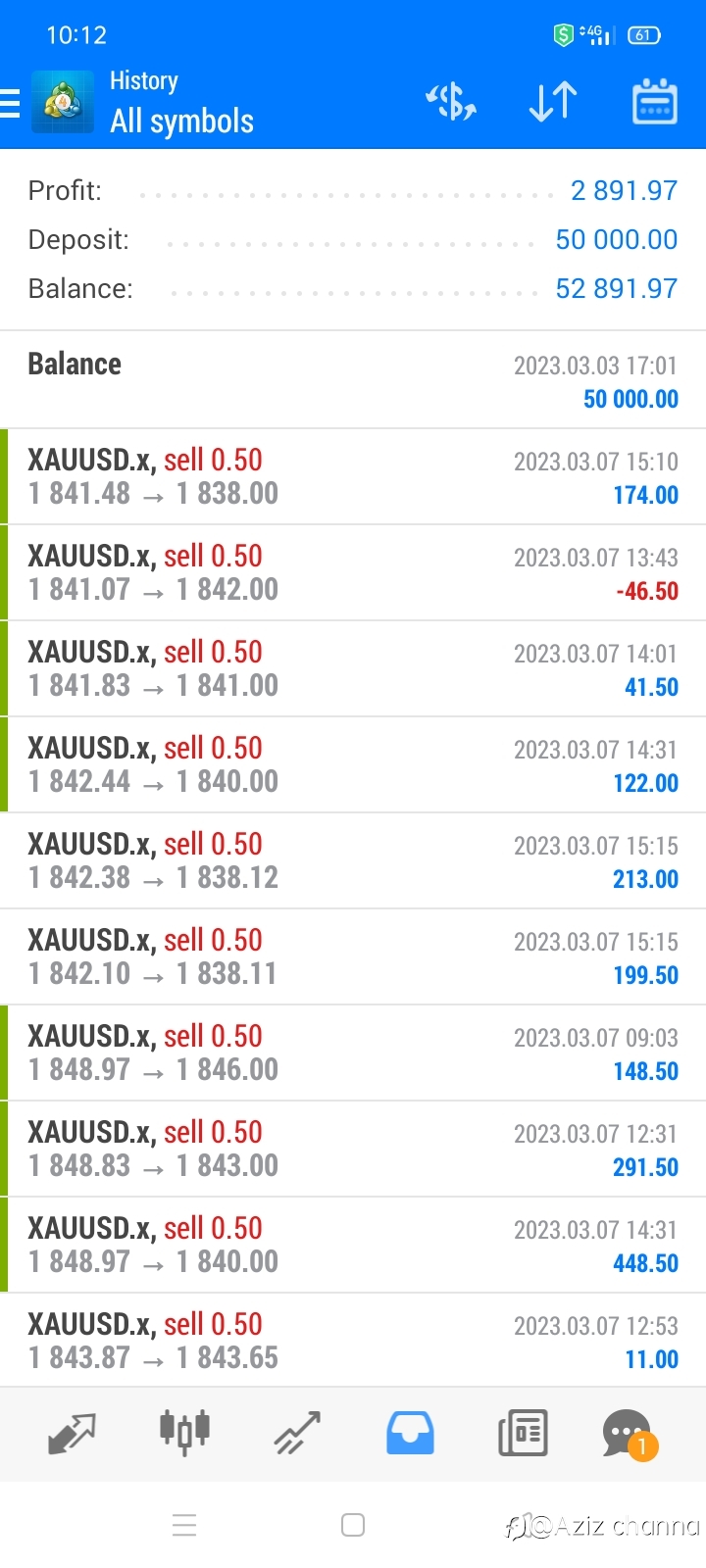View the trade with profit 11.00
This screenshot has height=1568, width=706.
coord(353,1340)
